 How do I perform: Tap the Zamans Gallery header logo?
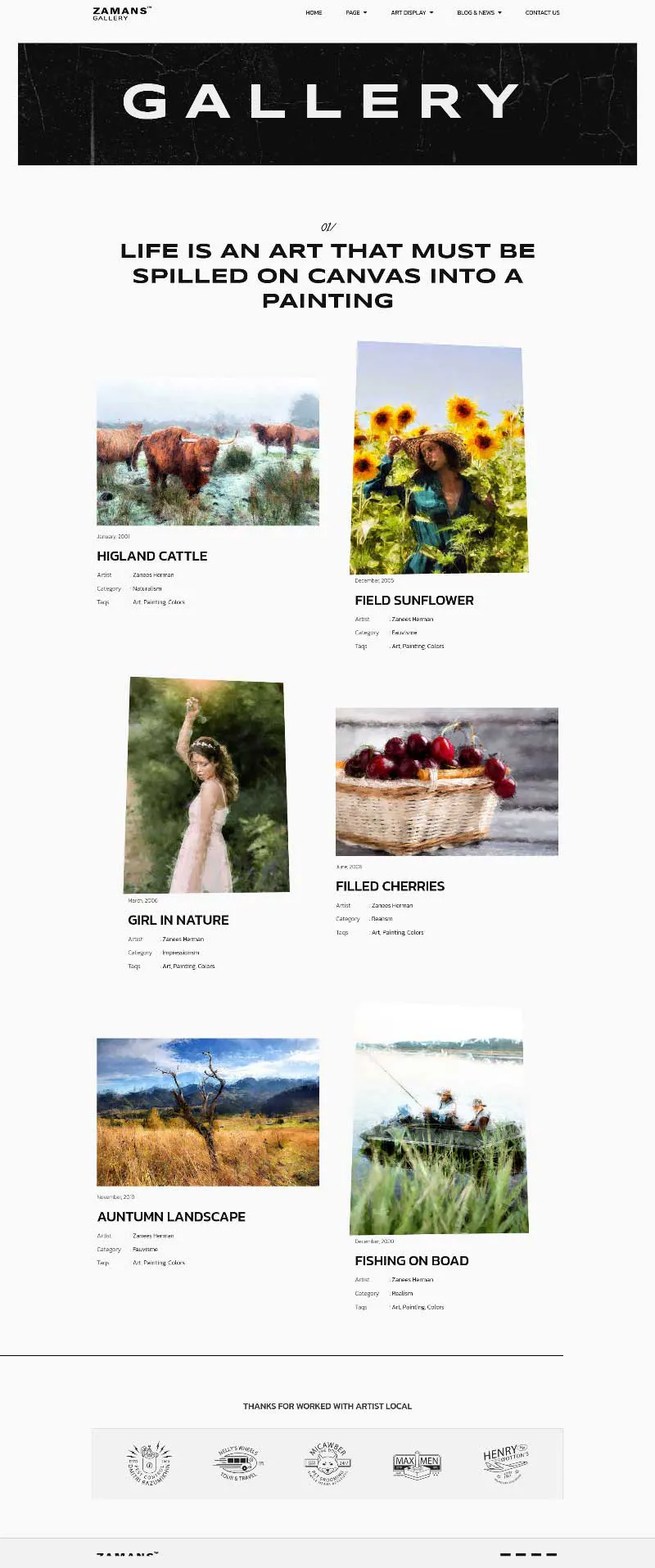pyautogui.click(x=121, y=13)
